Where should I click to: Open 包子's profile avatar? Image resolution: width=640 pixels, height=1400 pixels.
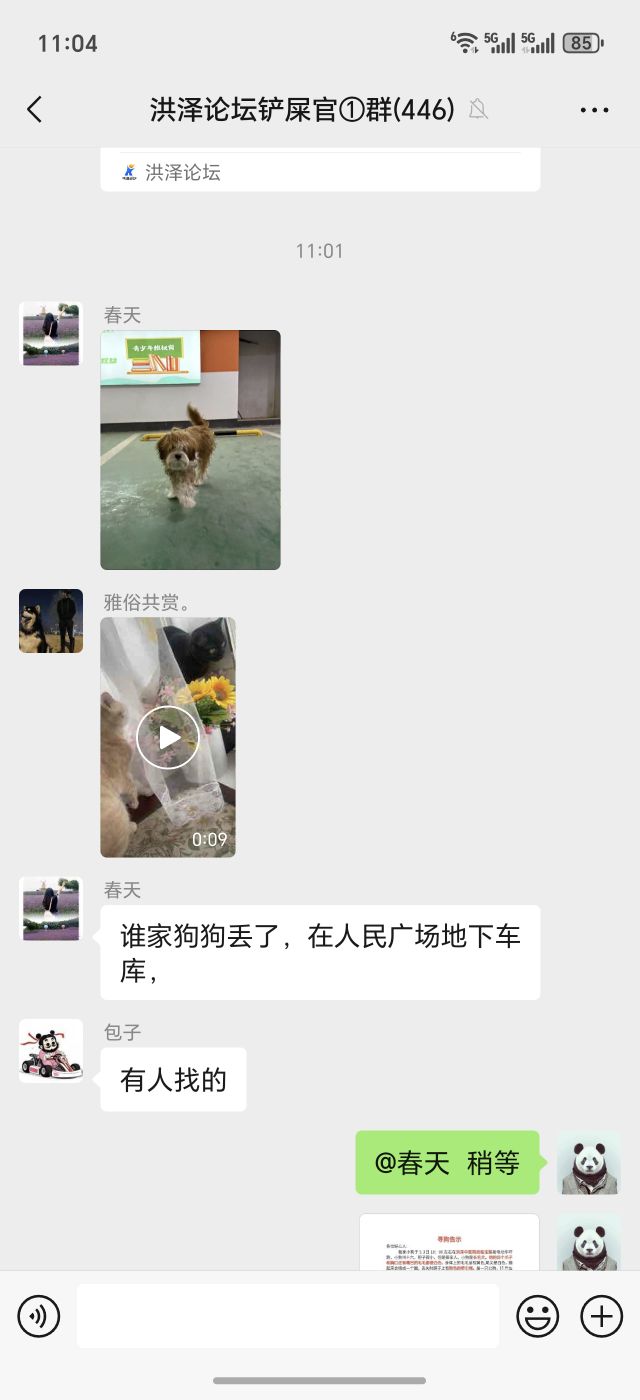point(51,1051)
